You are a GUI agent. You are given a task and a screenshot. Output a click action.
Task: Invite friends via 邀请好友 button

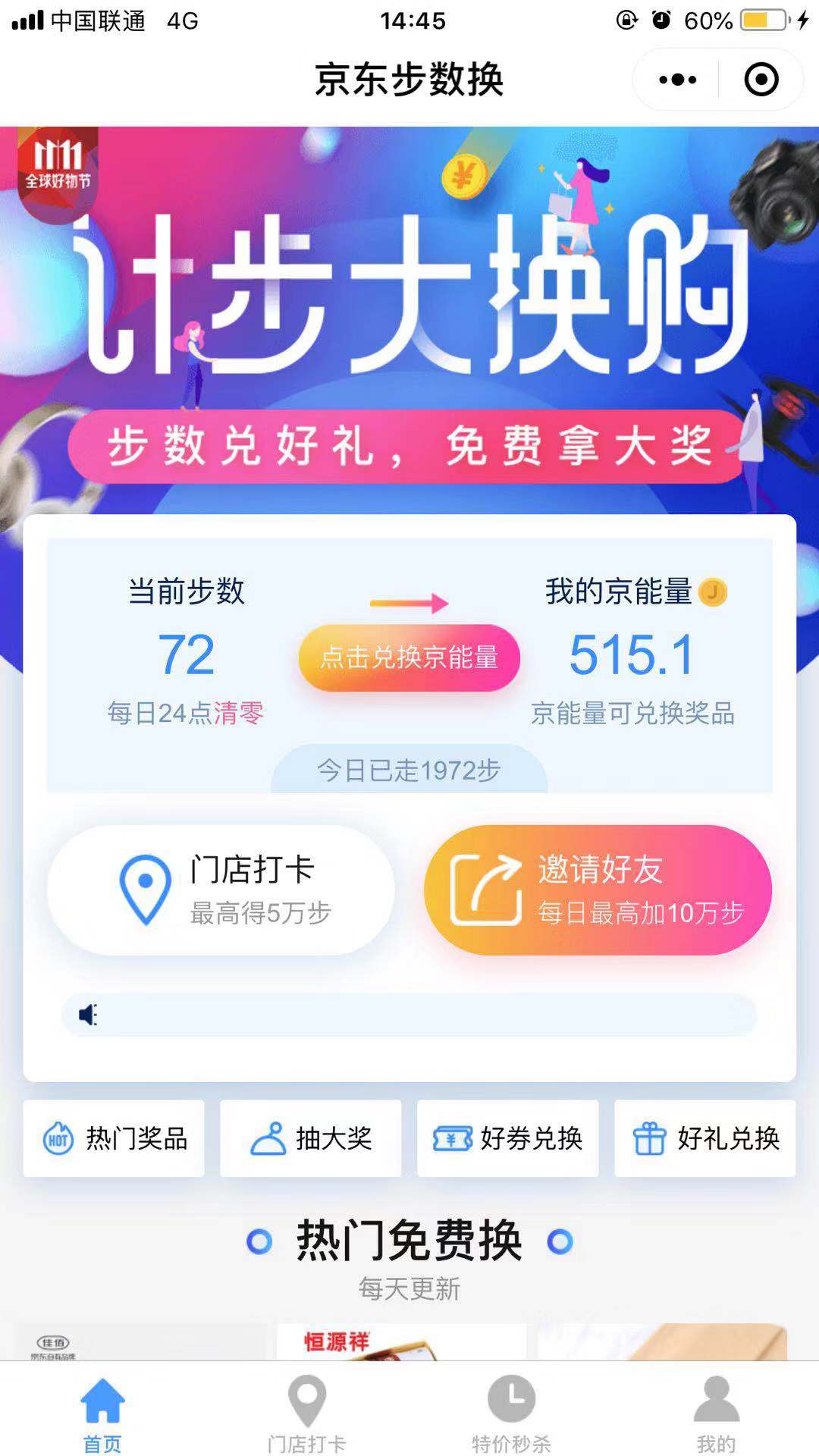click(598, 890)
